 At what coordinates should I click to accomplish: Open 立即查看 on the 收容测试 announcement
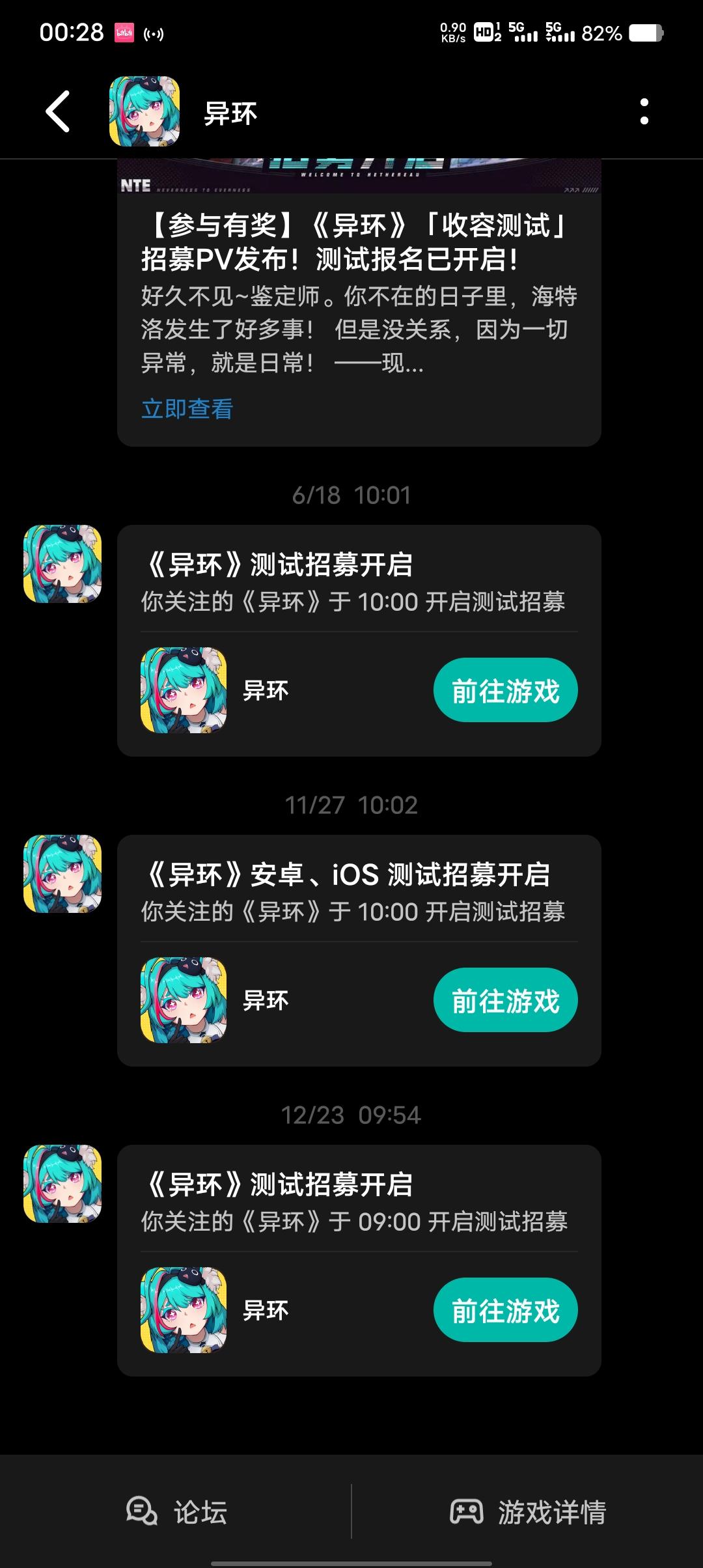(187, 410)
